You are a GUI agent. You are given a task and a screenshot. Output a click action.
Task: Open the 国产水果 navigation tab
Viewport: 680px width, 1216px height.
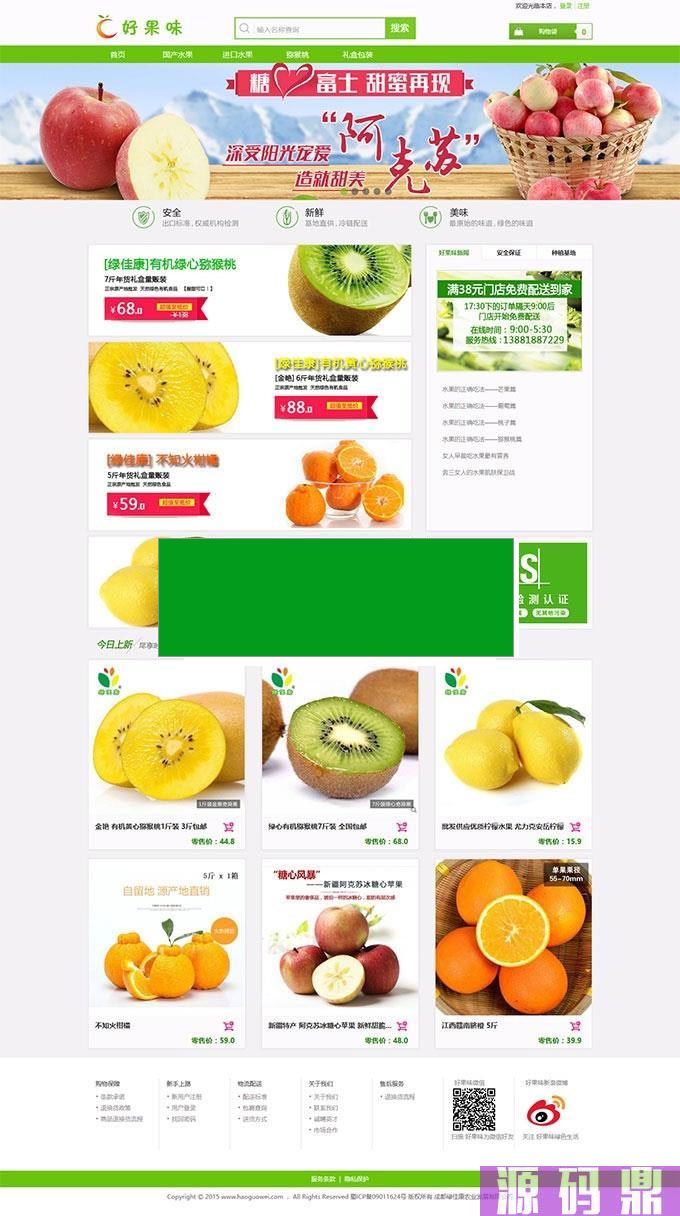(178, 54)
